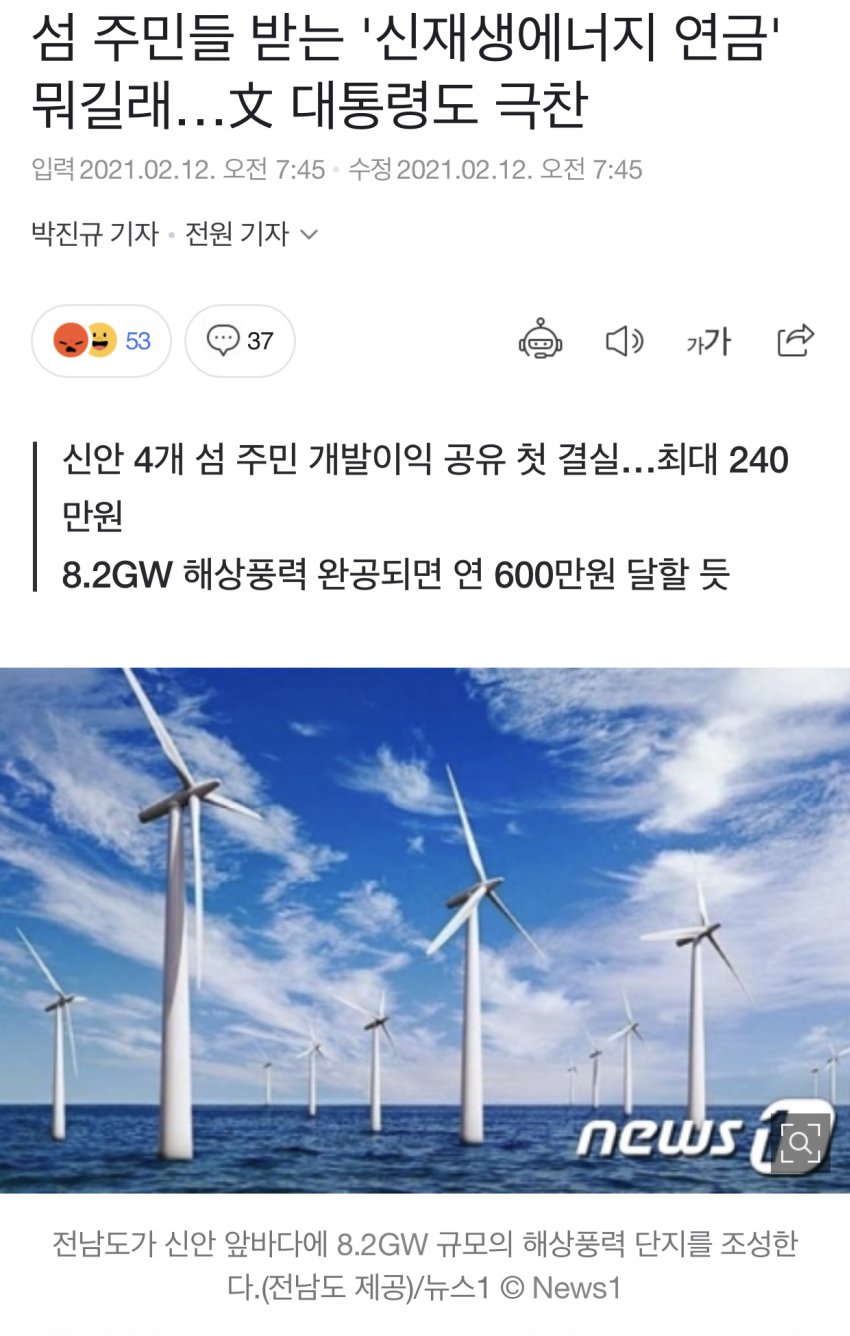Open the AI summary robot icon
Screen dimensions: 850x1336
[x=540, y=341]
